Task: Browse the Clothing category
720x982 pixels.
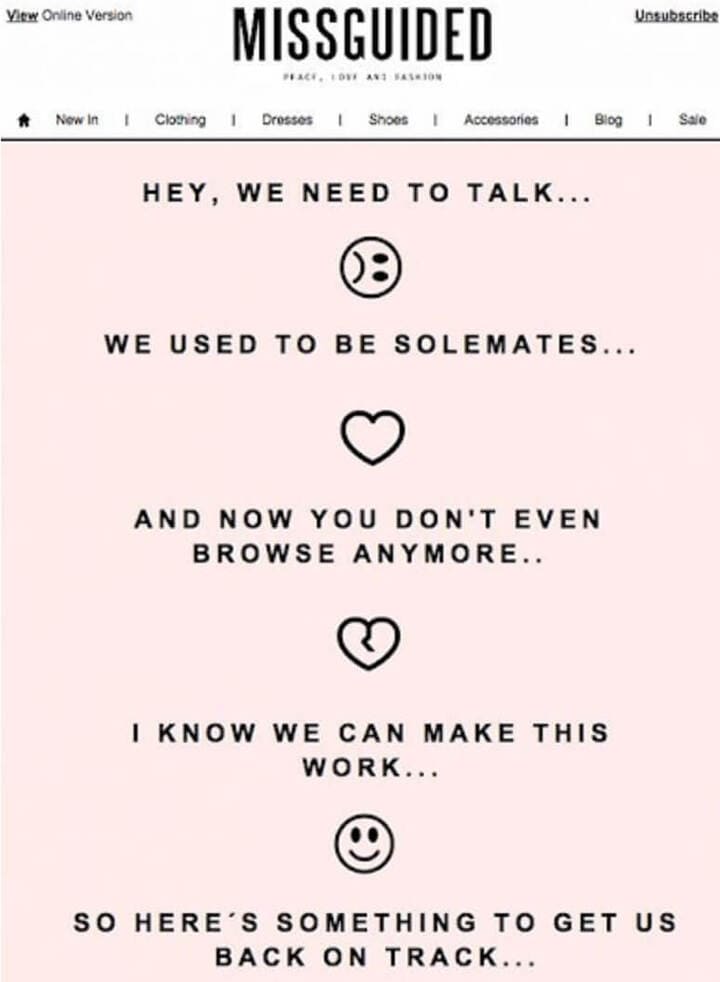Action: [x=180, y=119]
